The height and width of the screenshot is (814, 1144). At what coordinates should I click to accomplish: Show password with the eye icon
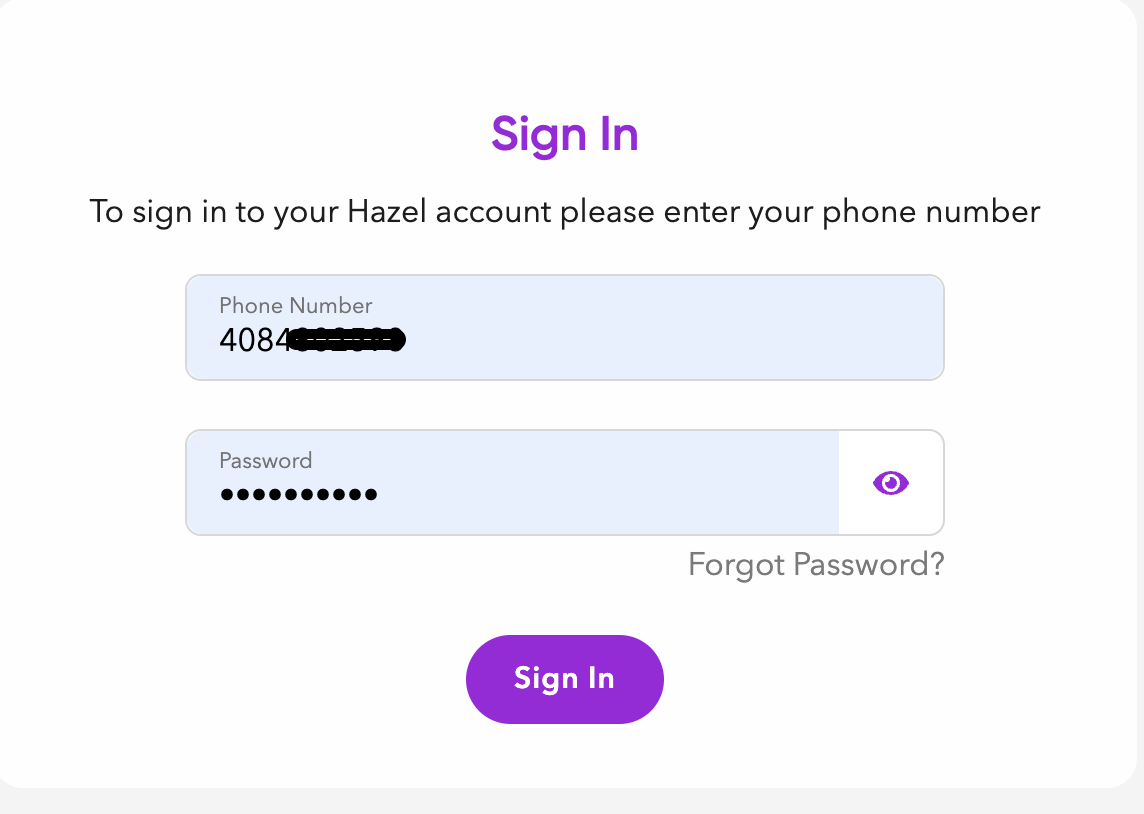[x=890, y=483]
